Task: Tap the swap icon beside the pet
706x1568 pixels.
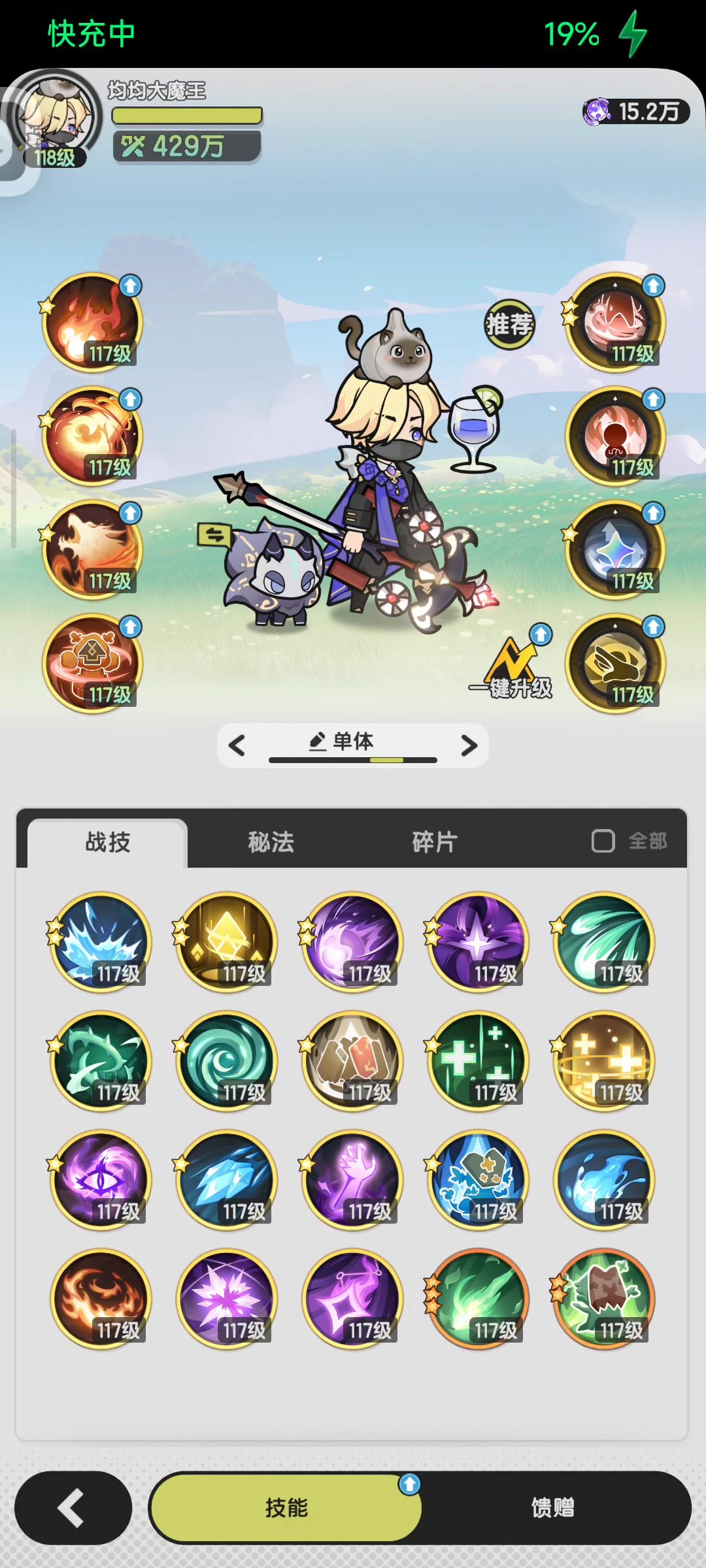Action: [214, 535]
